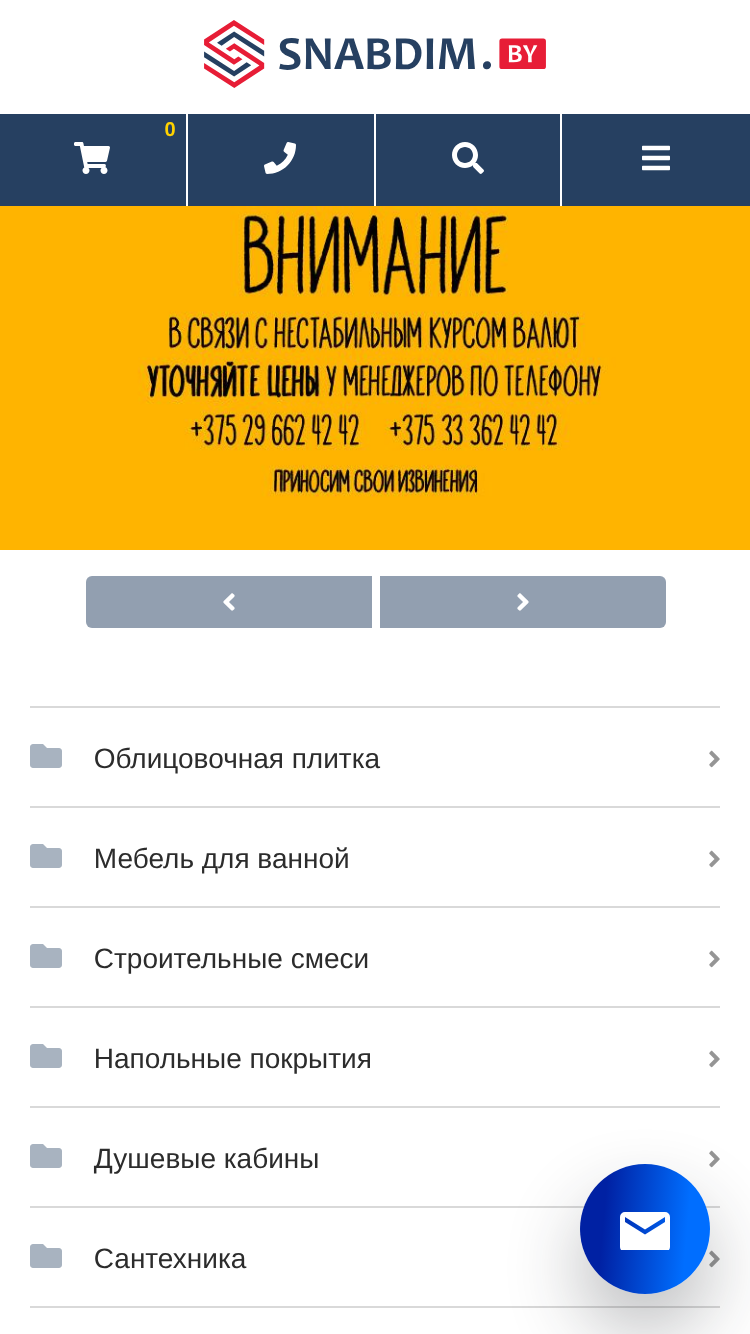Go to the SNABDIM.BY home logo

tap(375, 54)
